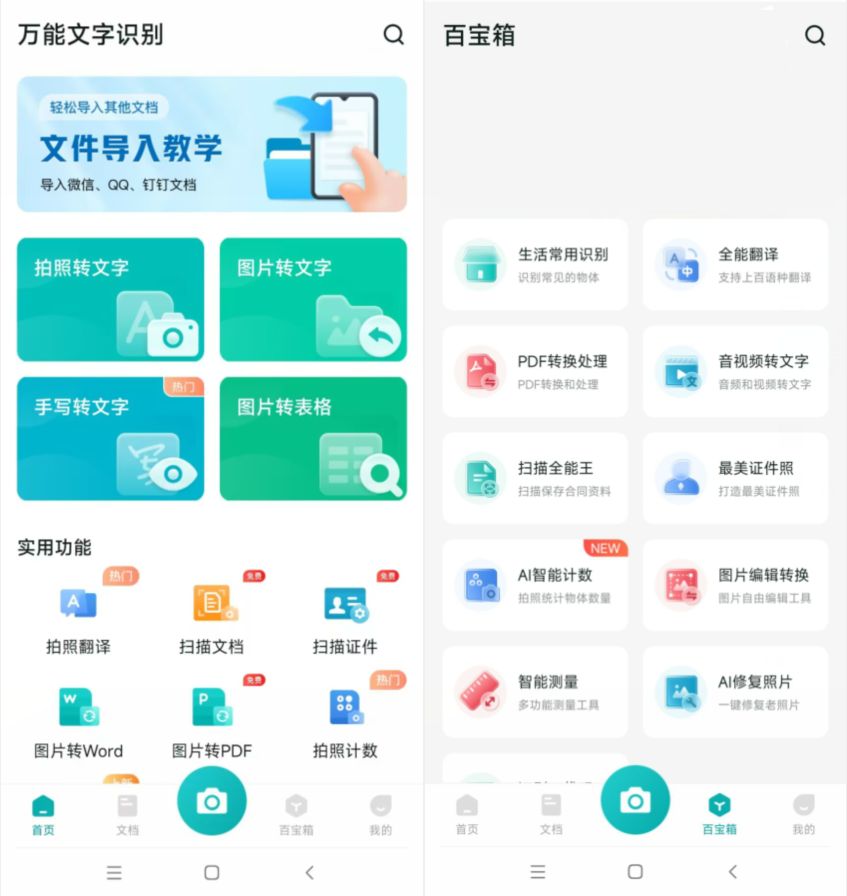Select the 智能测量 measurement tool
847x896 pixels.
point(535,692)
